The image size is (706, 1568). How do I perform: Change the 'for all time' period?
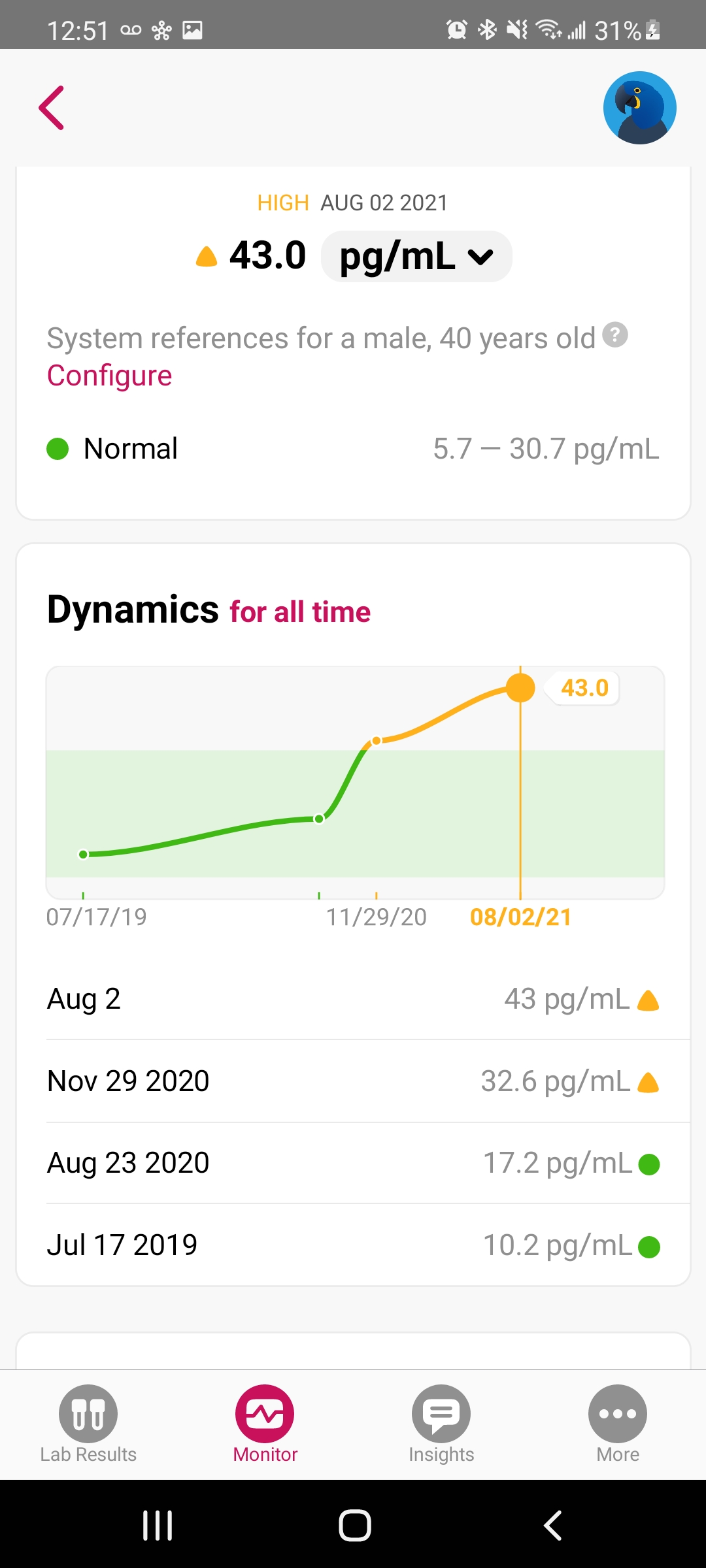[300, 612]
